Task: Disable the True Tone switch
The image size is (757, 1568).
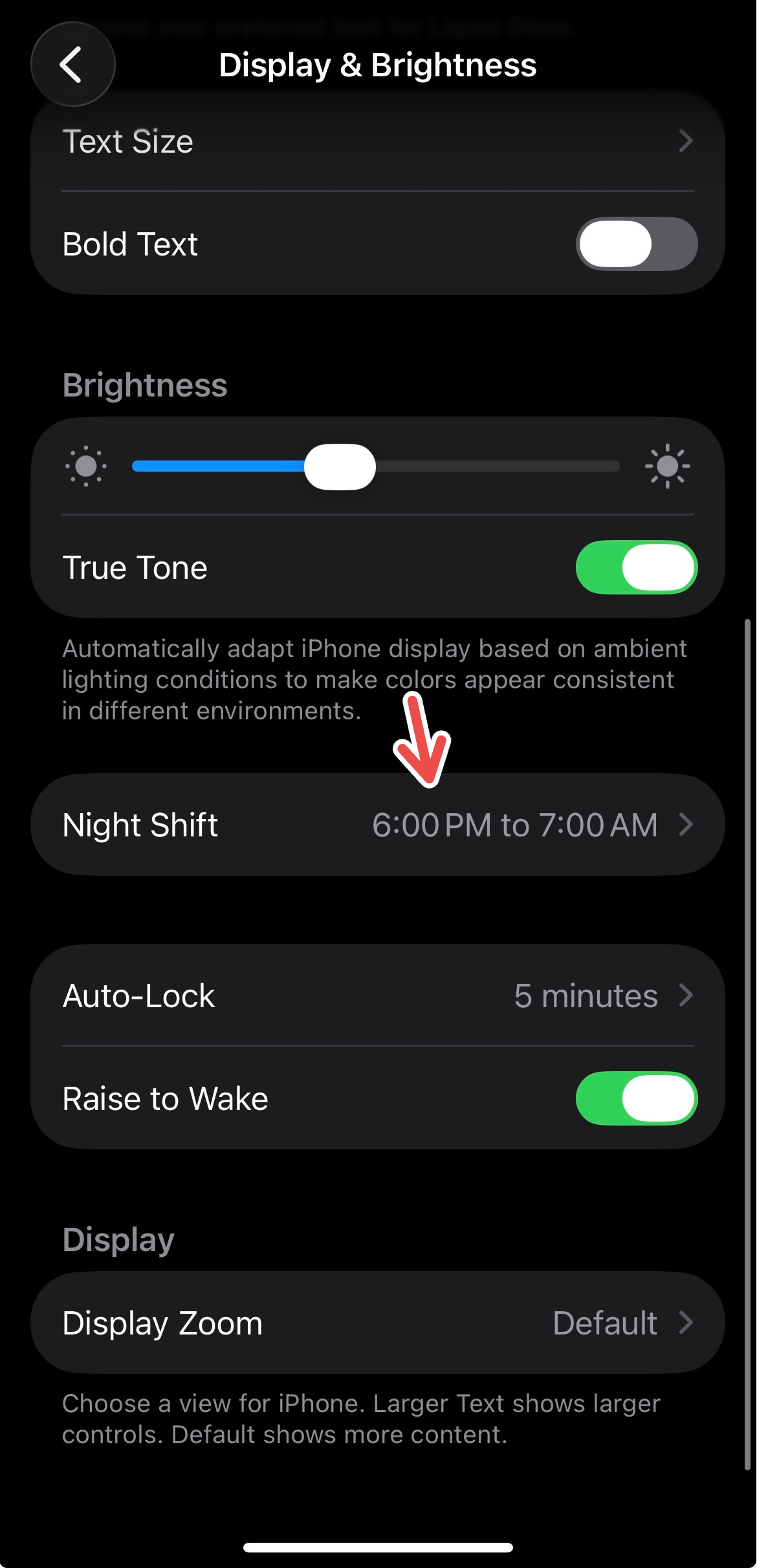Action: (x=637, y=567)
